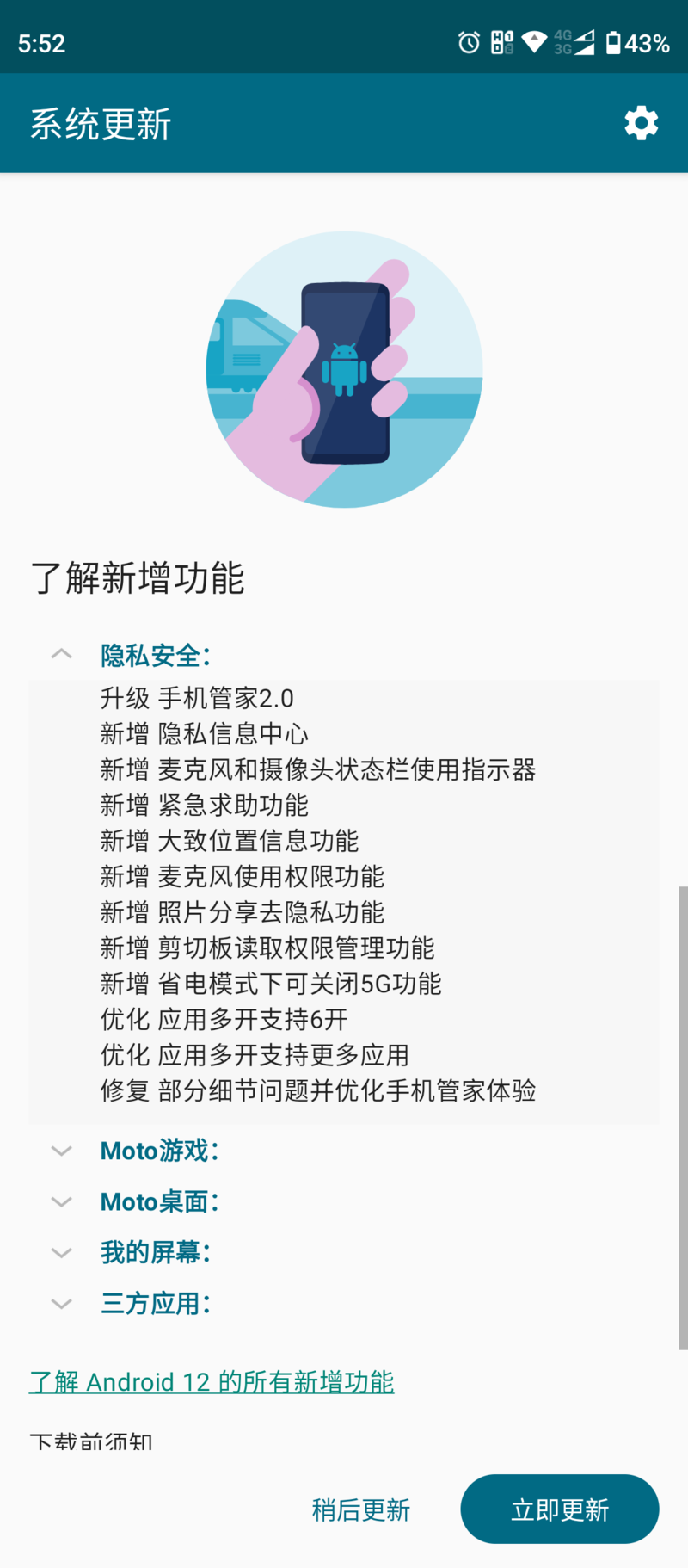Image resolution: width=688 pixels, height=1568 pixels.
Task: Open 了解 Android 12 的所有新增功能 link
Action: coord(212,1382)
